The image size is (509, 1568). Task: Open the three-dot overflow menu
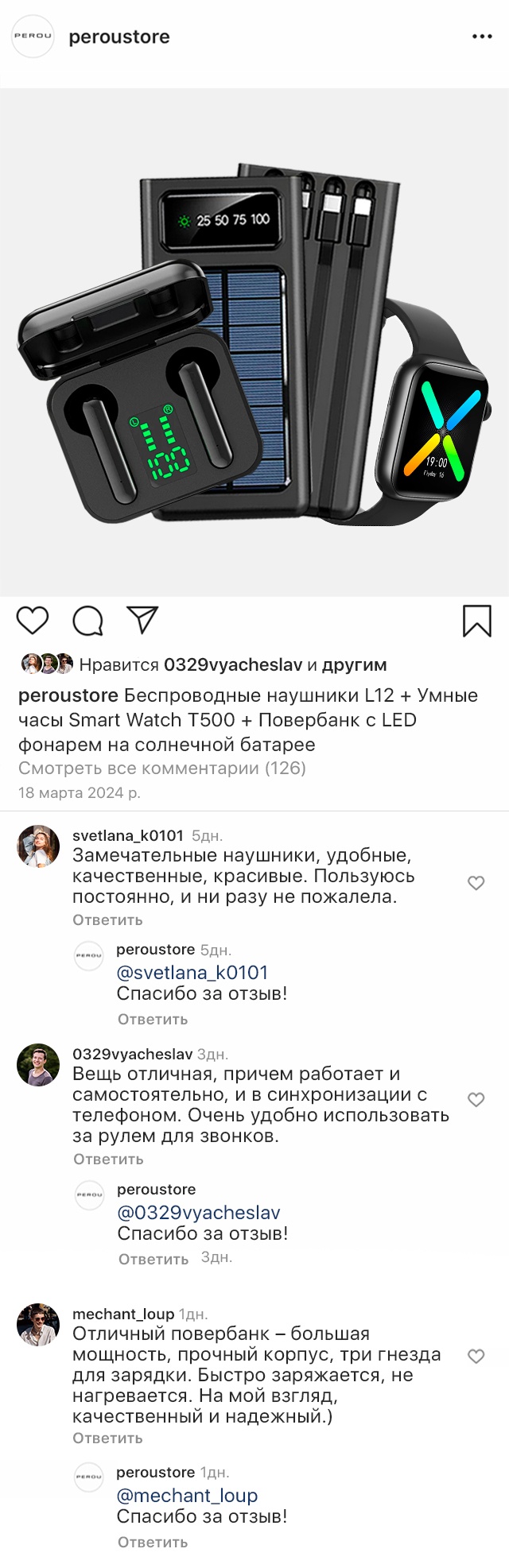[482, 37]
